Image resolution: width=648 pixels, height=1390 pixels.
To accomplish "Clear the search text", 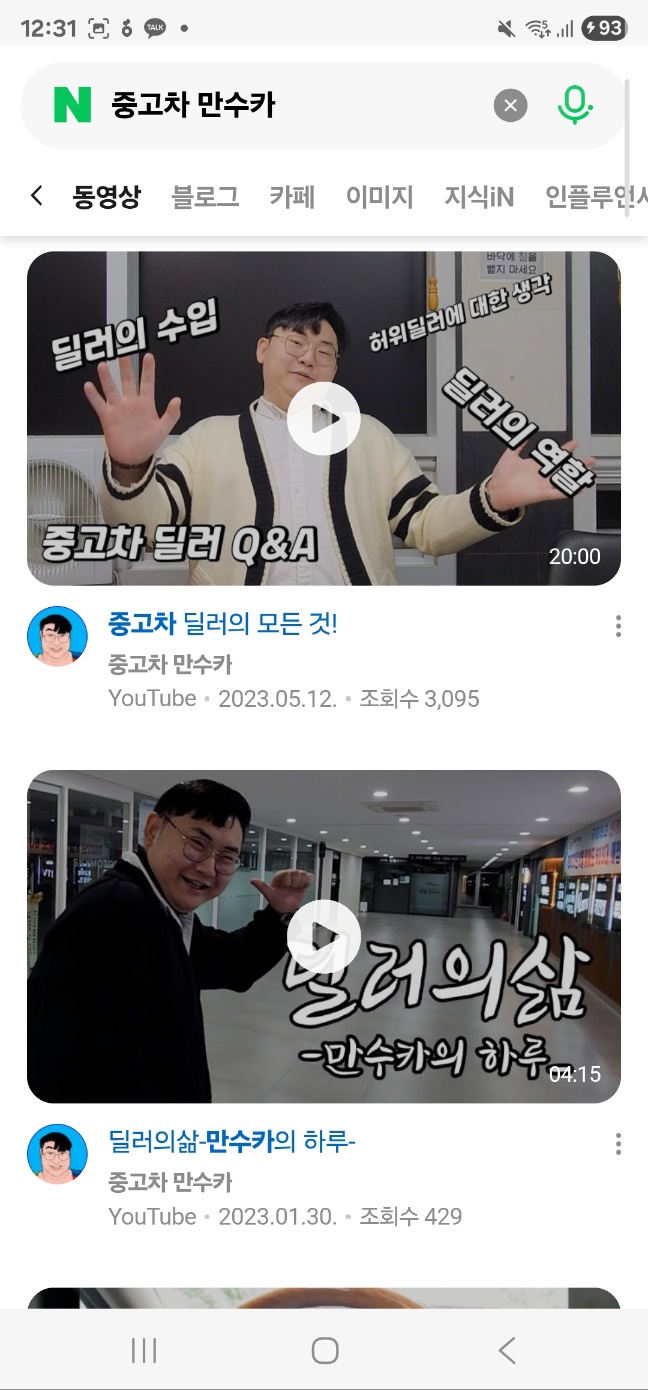I will point(510,105).
